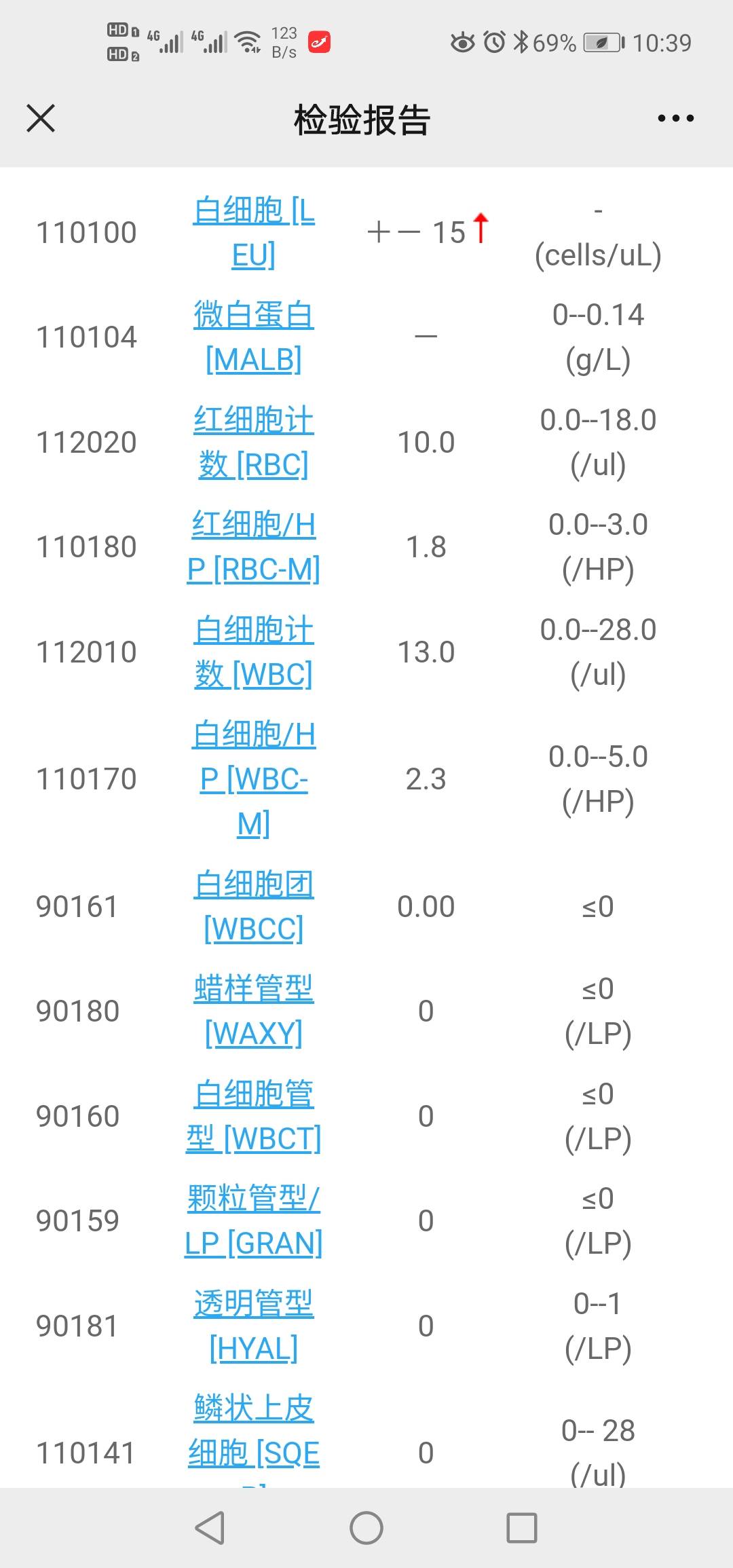Select the 蜡样管型 [WAXY] entry
The width and height of the screenshot is (733, 1568).
(254, 1011)
